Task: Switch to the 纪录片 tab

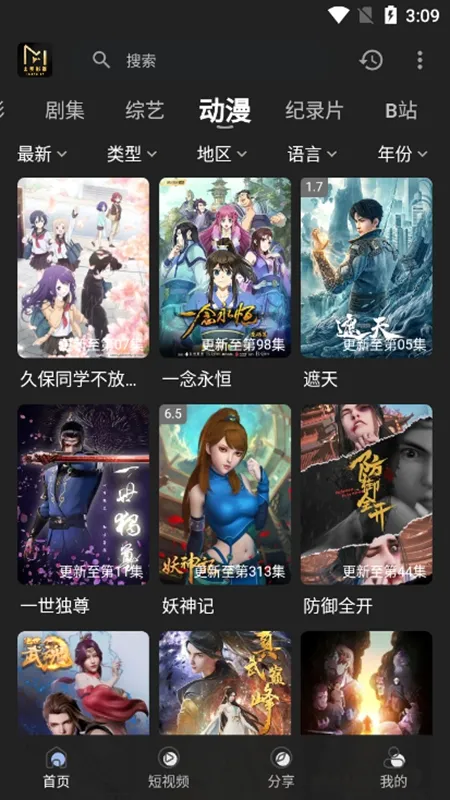Action: [314, 111]
